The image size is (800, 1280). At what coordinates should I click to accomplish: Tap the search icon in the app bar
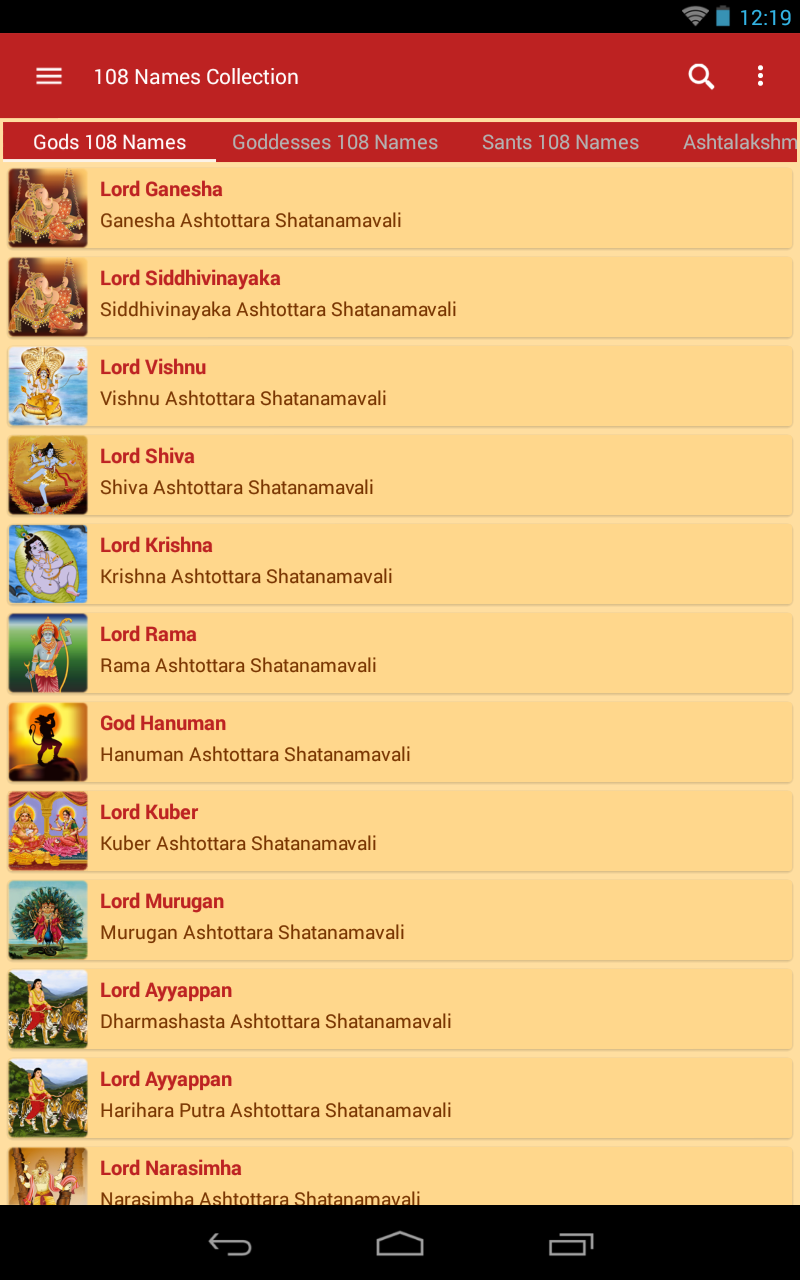point(701,76)
